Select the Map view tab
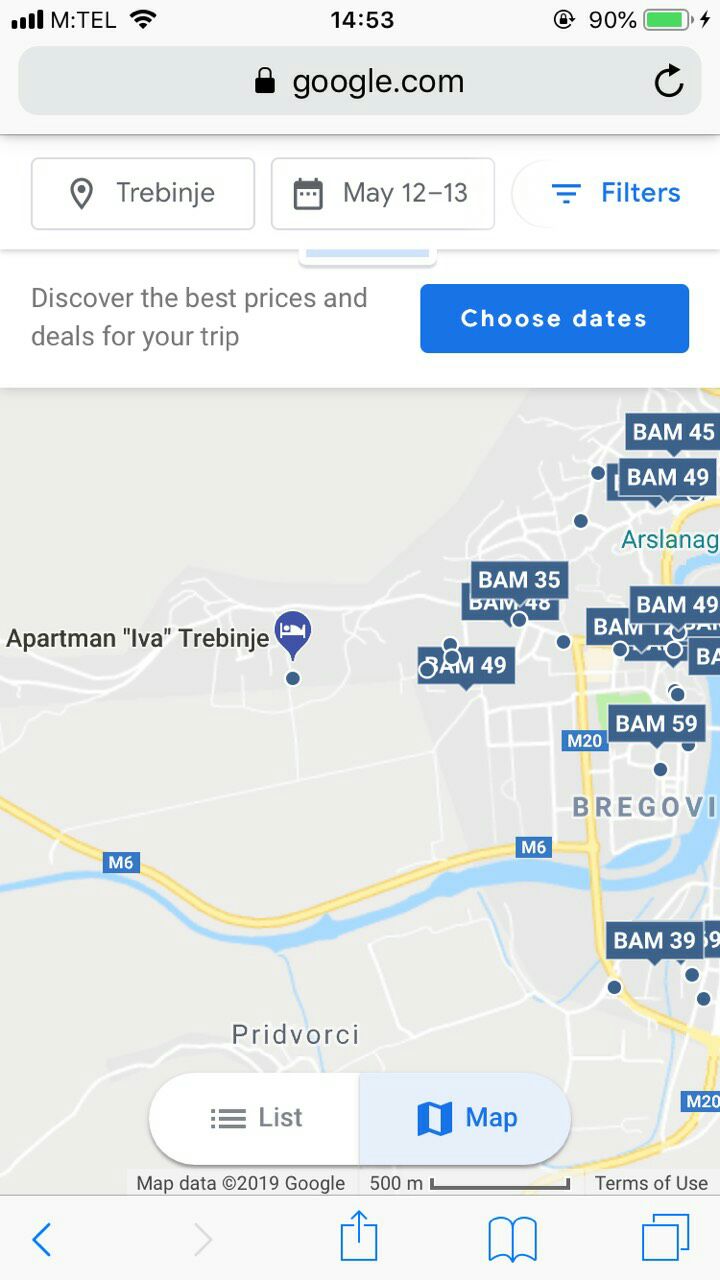Image resolution: width=720 pixels, height=1280 pixels. point(466,1118)
